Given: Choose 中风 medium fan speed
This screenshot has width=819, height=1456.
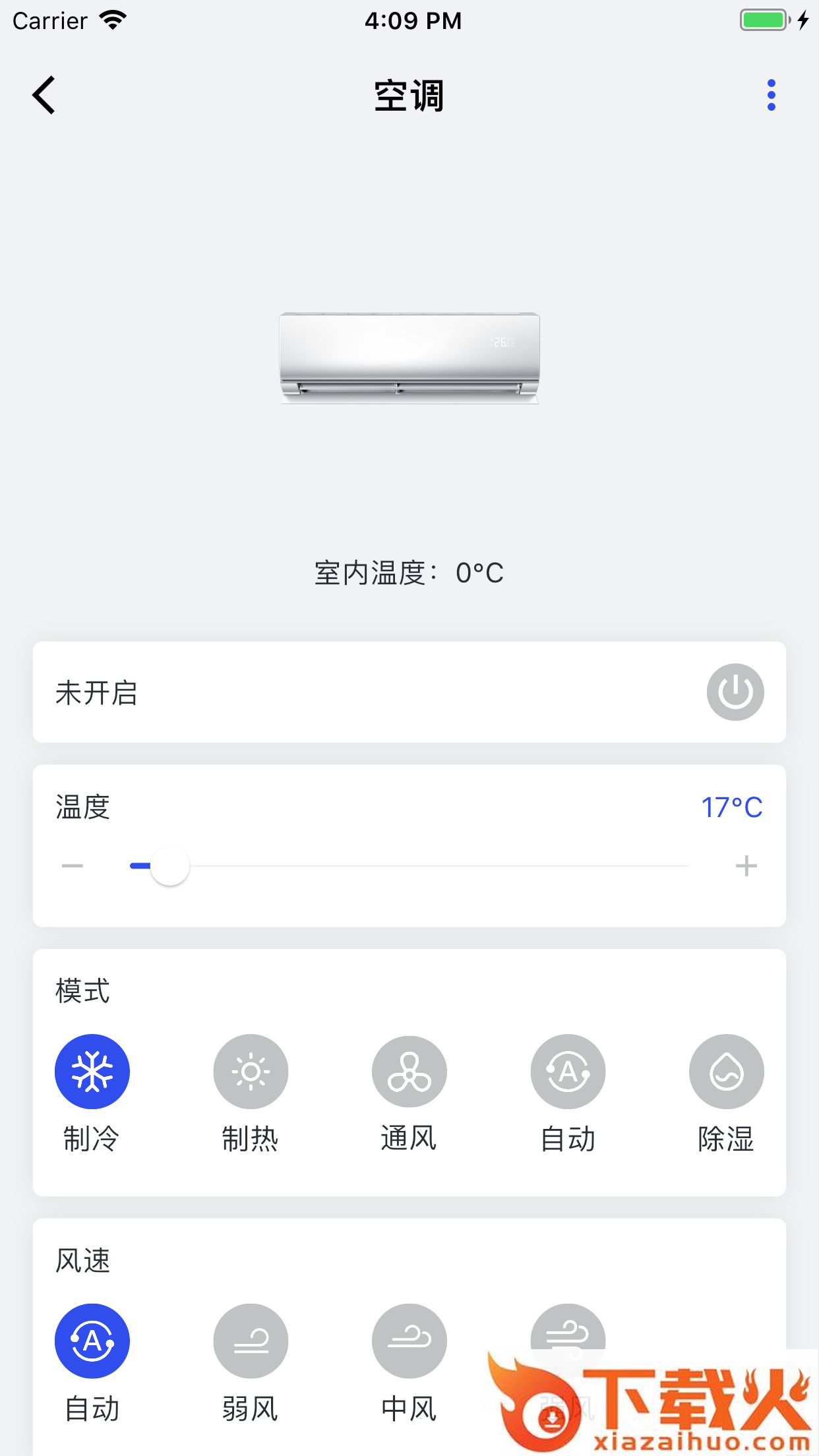Looking at the screenshot, I should (409, 1341).
